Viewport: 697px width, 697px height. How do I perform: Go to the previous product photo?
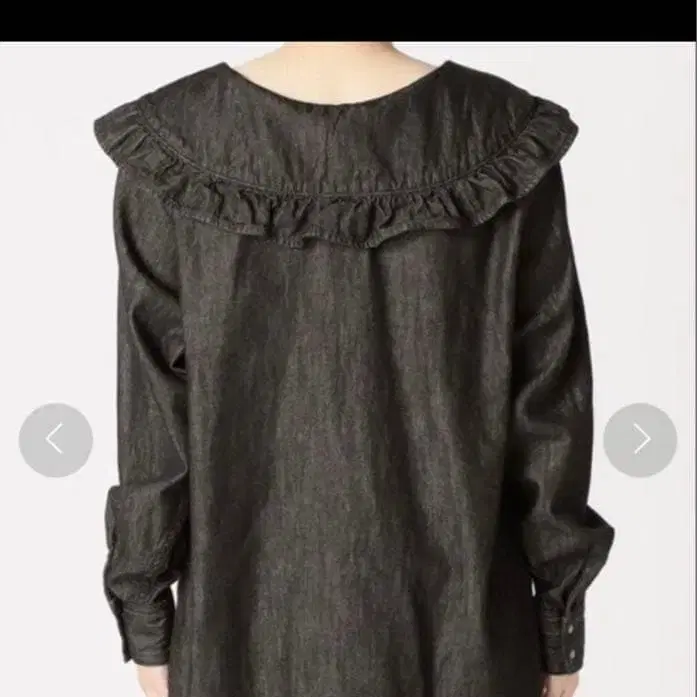[x=56, y=440]
